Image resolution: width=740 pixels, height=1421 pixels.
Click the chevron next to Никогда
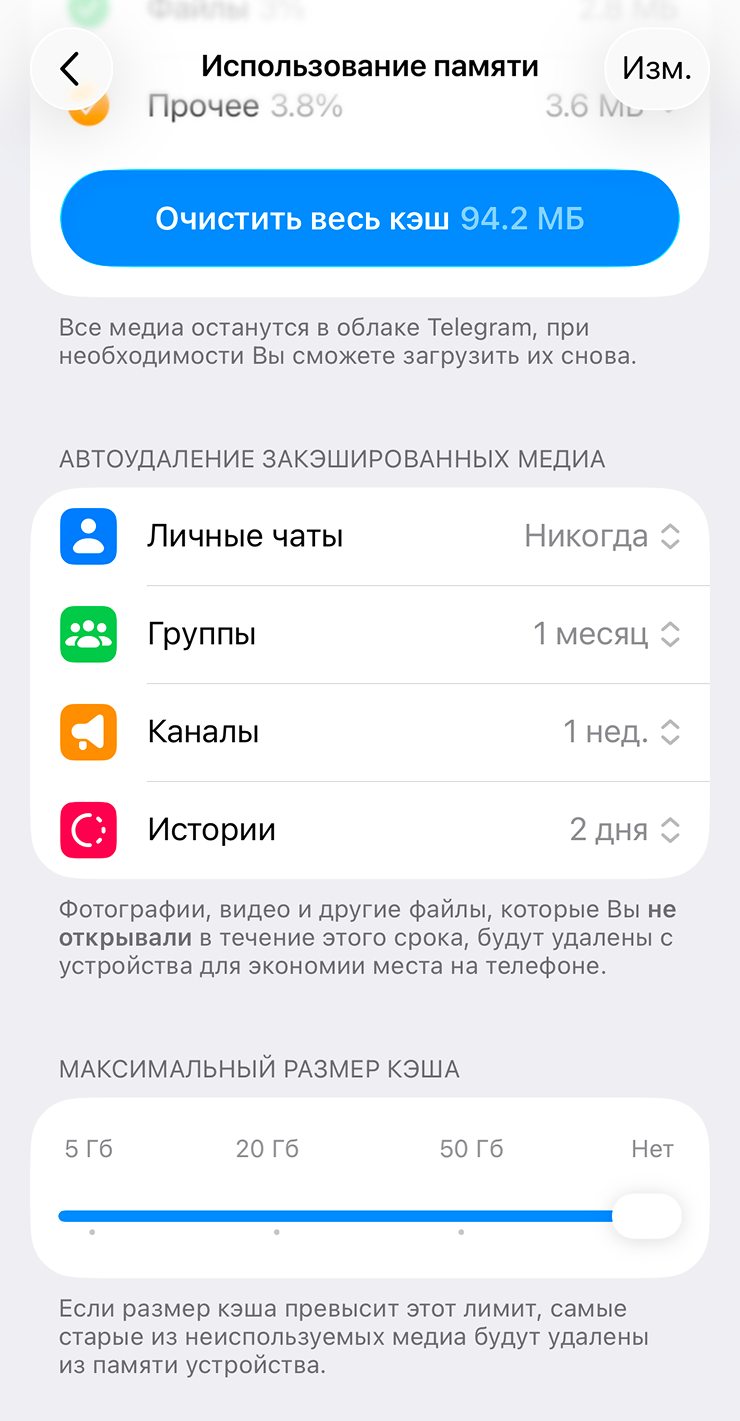click(671, 536)
